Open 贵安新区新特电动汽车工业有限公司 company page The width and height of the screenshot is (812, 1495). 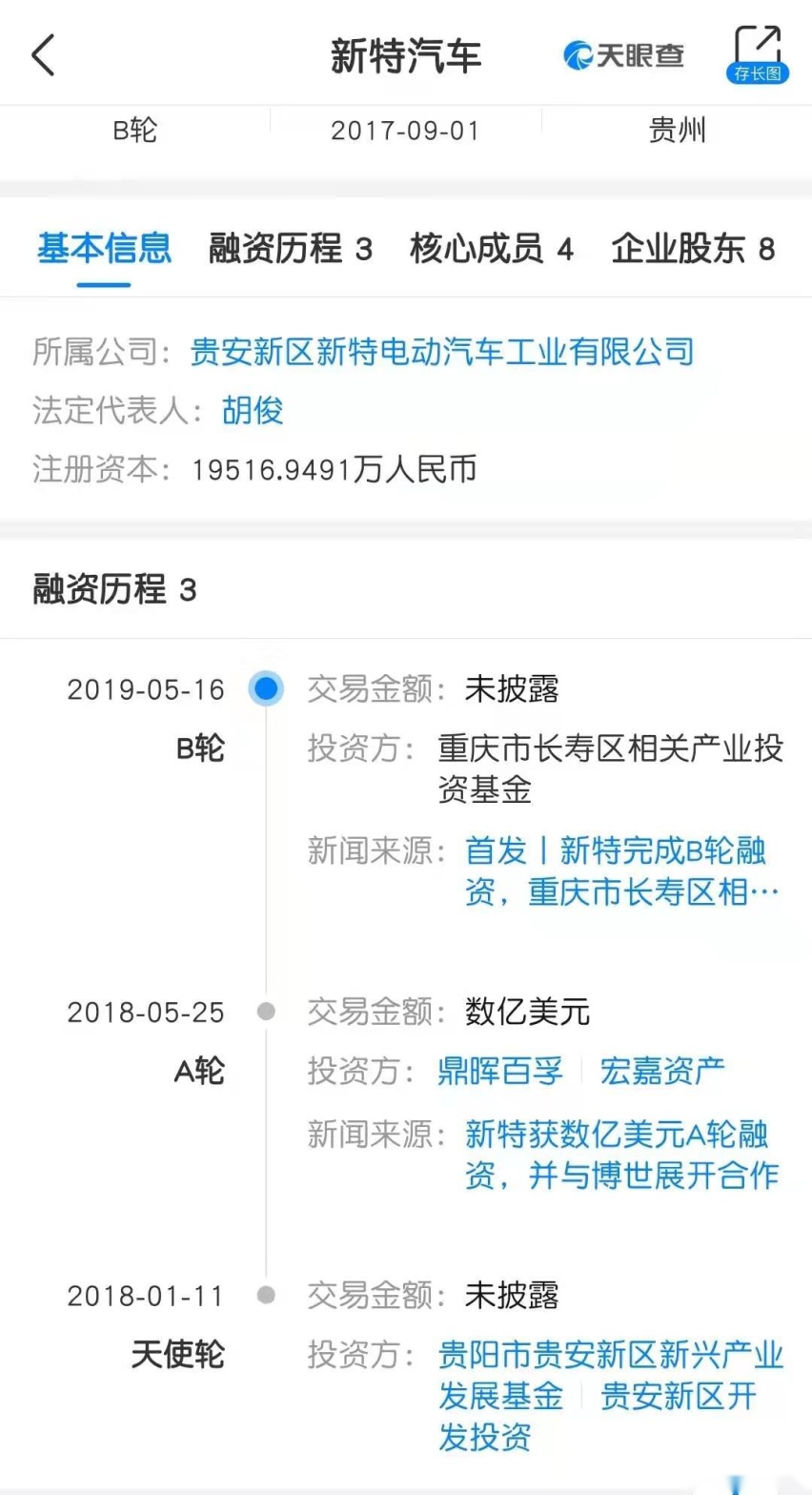(x=442, y=352)
